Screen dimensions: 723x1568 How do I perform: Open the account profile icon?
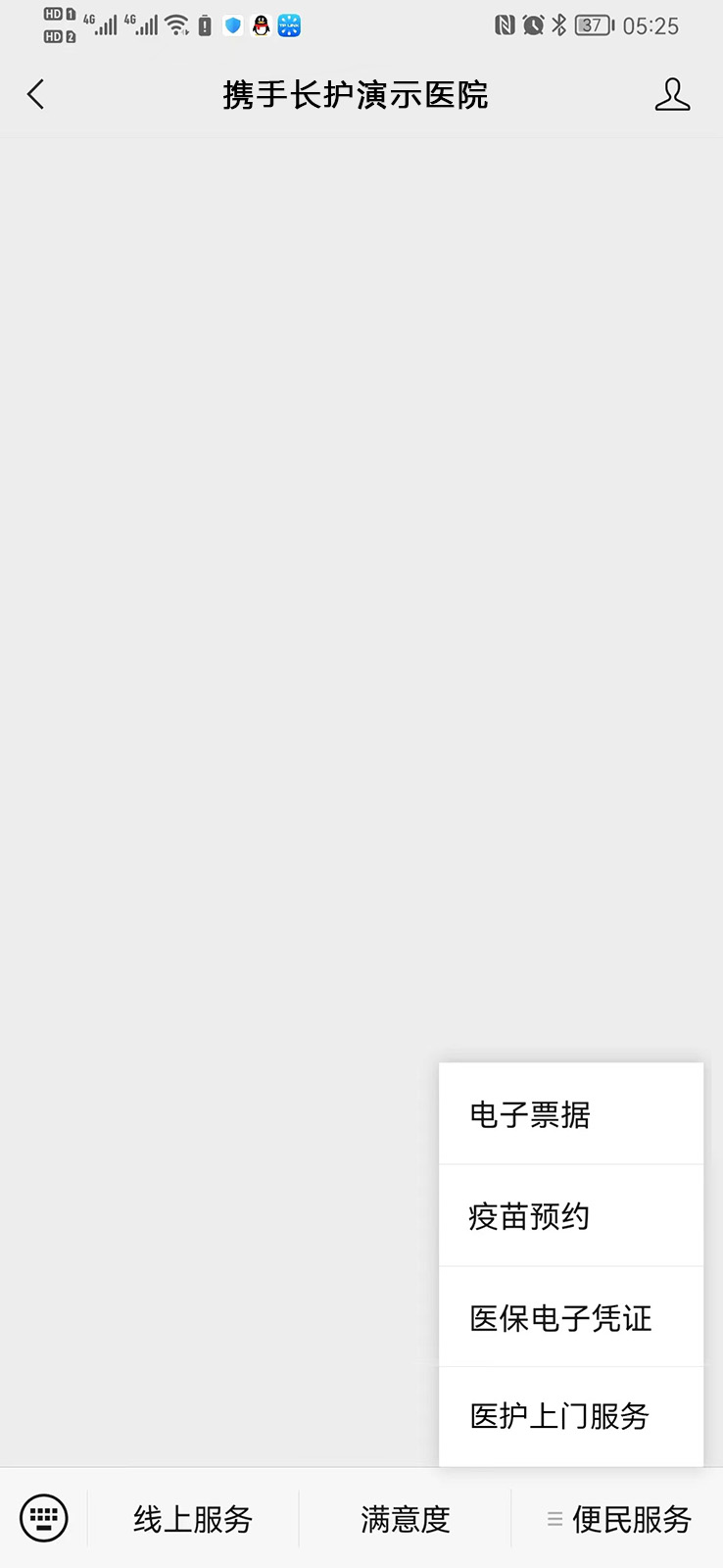(672, 95)
